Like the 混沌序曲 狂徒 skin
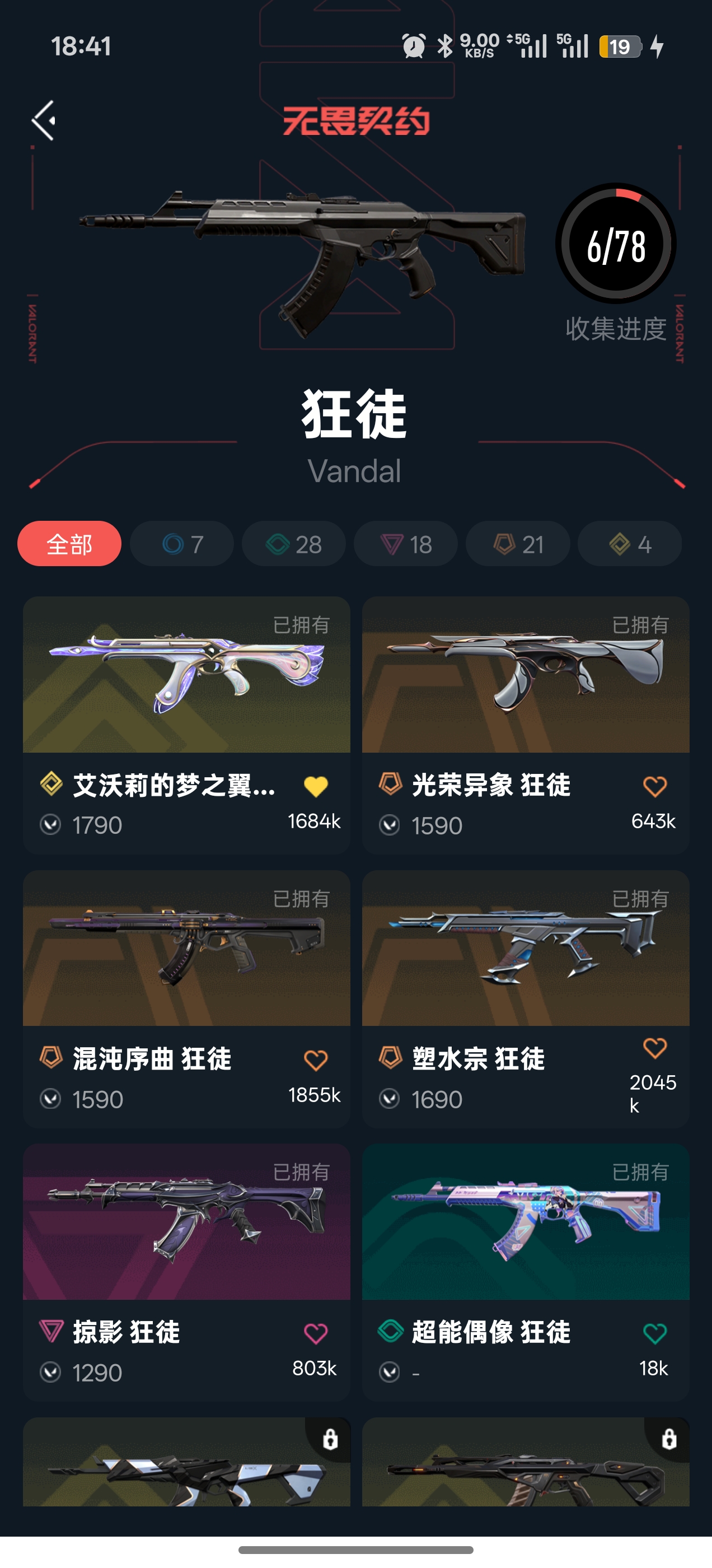Screen dimensions: 712x1568 [316, 1060]
